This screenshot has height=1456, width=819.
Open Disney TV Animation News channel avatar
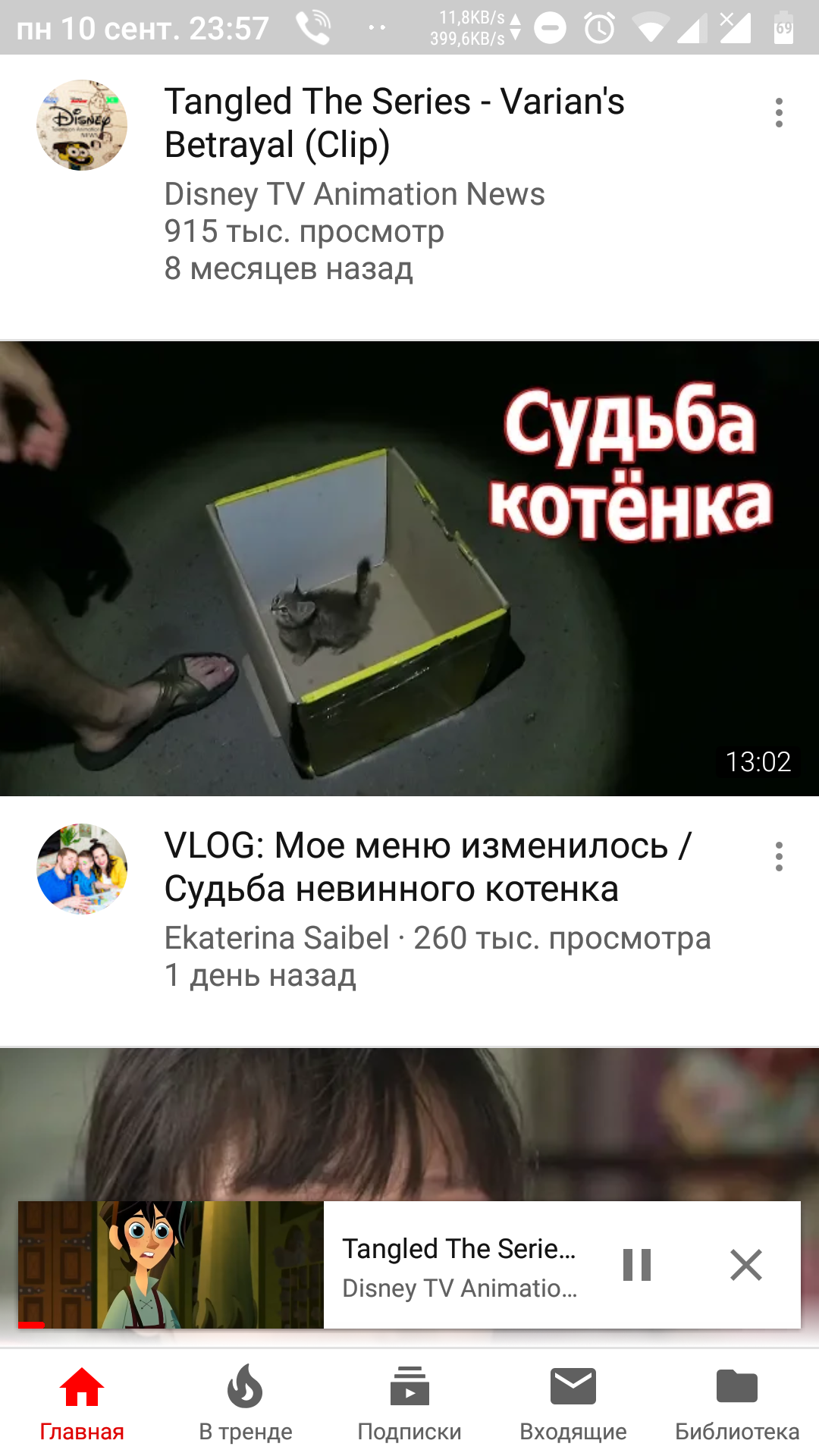click(82, 125)
